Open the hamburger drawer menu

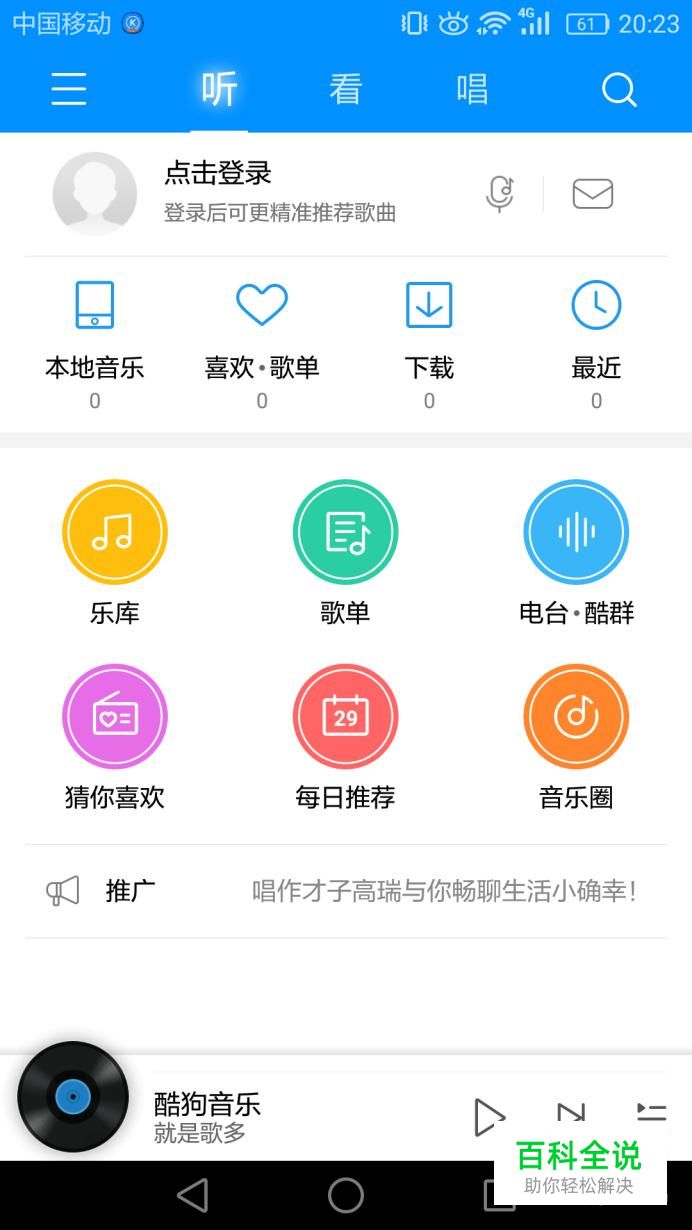(x=69, y=90)
